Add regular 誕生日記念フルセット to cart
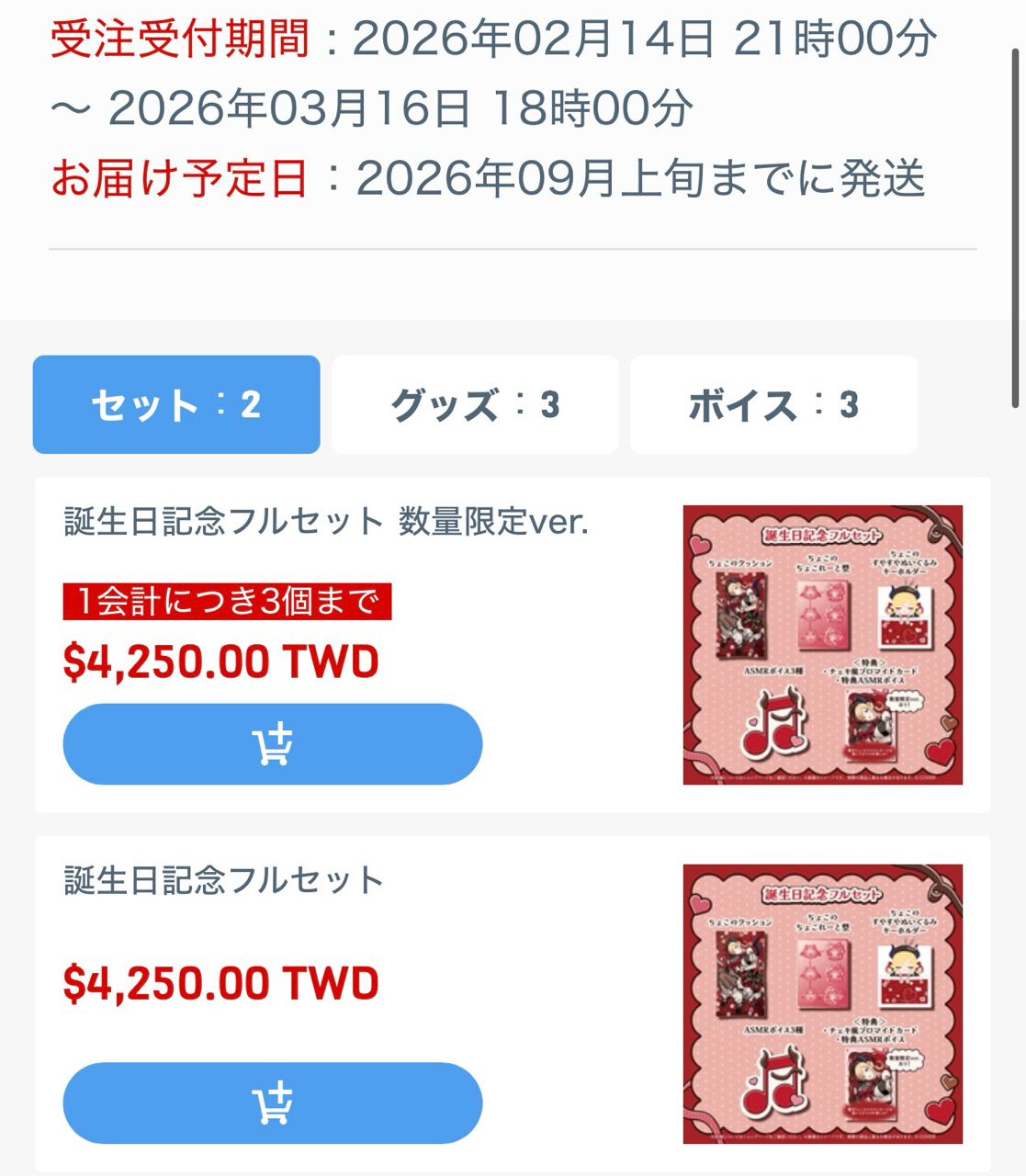This screenshot has width=1026, height=1176. 272,1102
